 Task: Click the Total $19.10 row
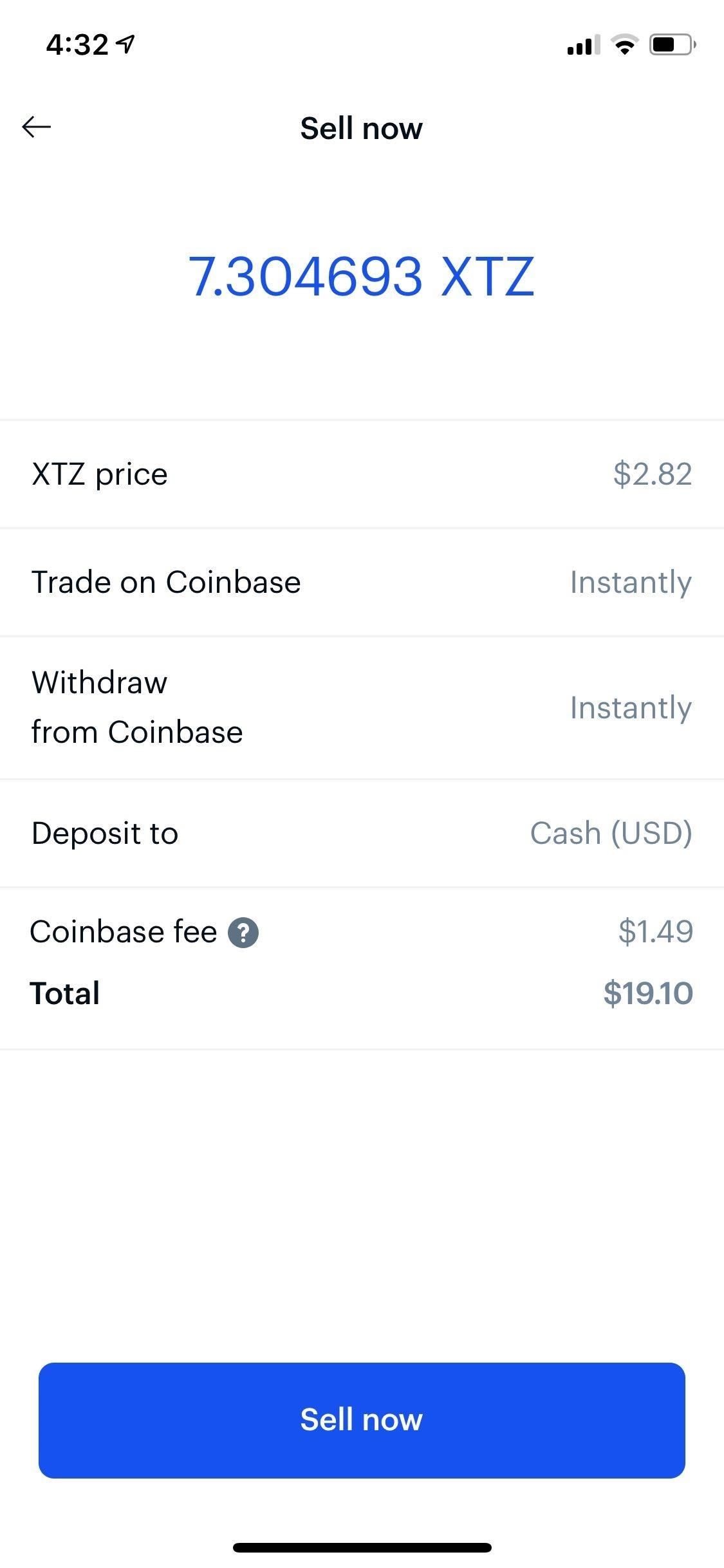[362, 993]
